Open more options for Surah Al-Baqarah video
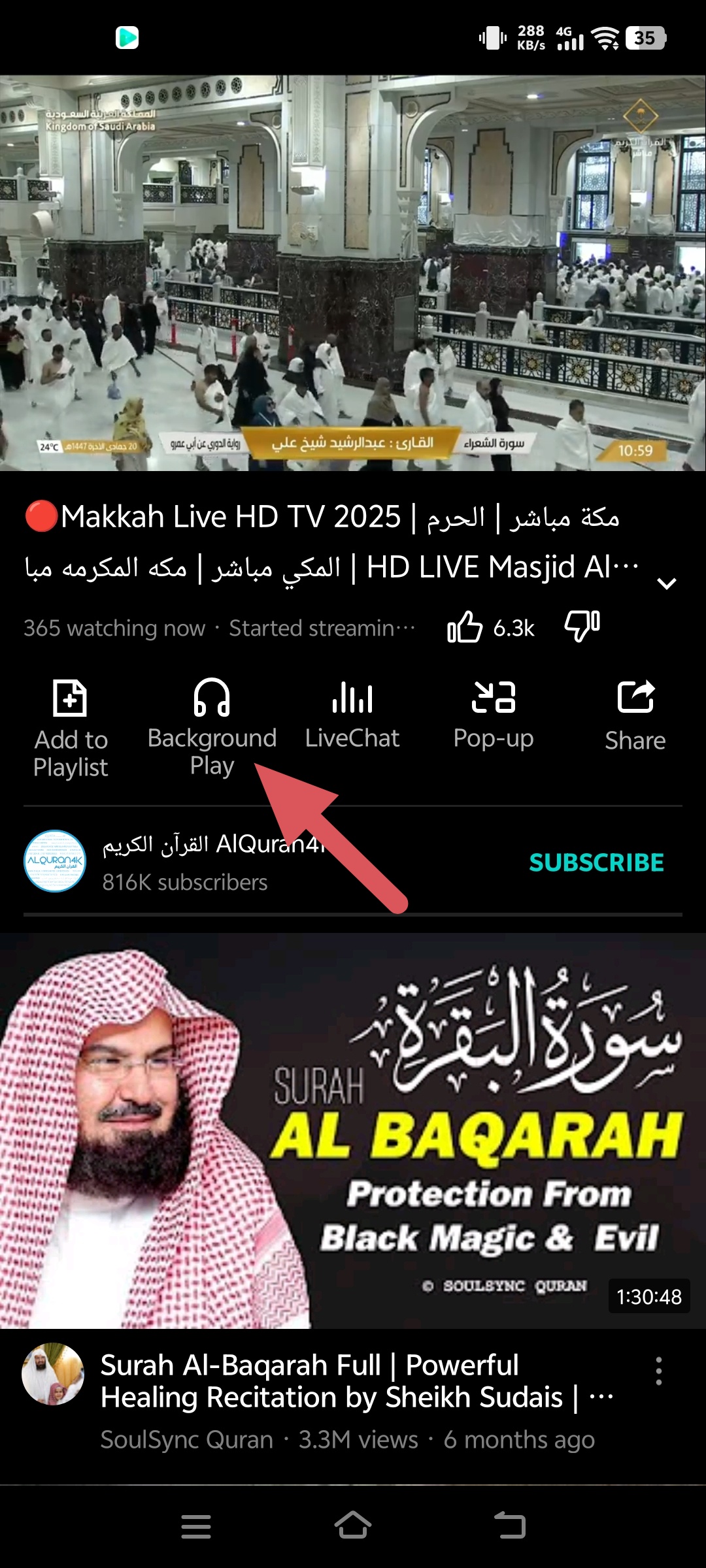 (x=658, y=1371)
